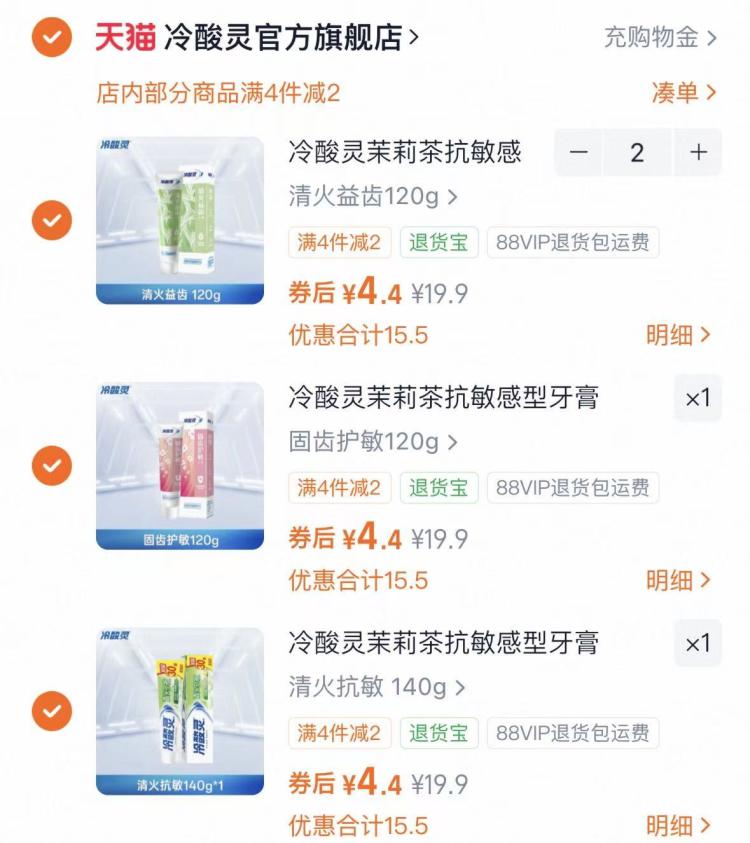750x843 pixels.
Task: Open spec selector for 固齿护敏120g
Action: (x=368, y=440)
